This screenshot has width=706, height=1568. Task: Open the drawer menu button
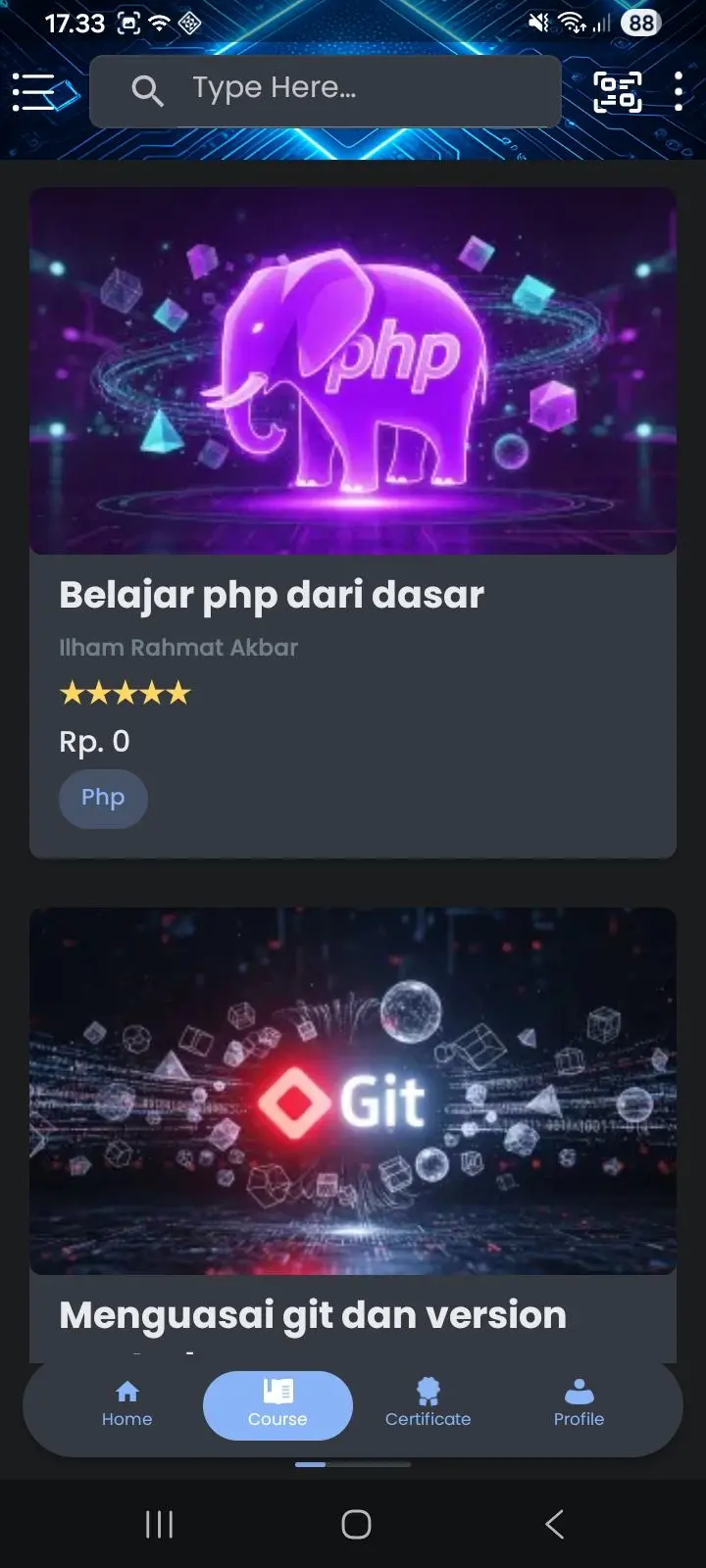click(x=34, y=91)
